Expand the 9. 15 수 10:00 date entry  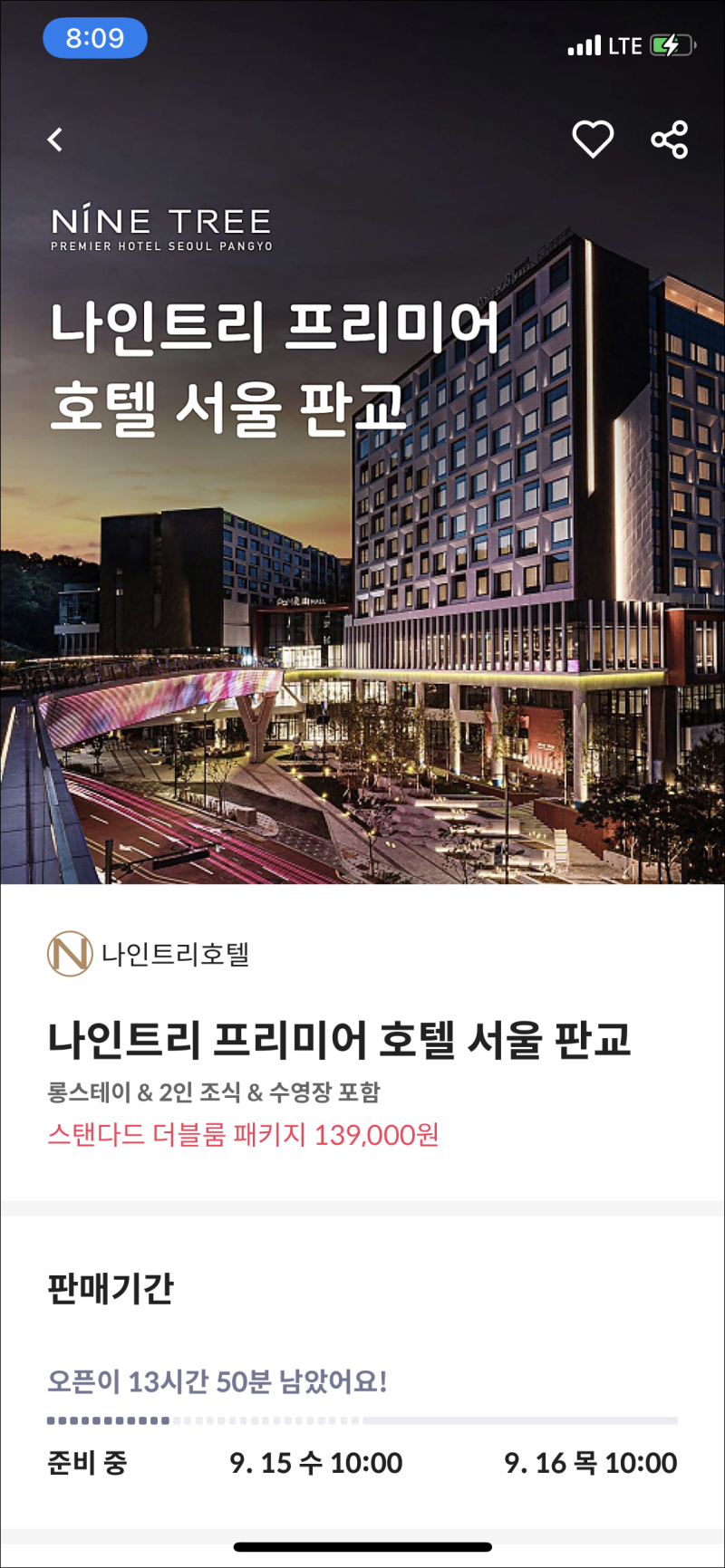(x=315, y=1462)
